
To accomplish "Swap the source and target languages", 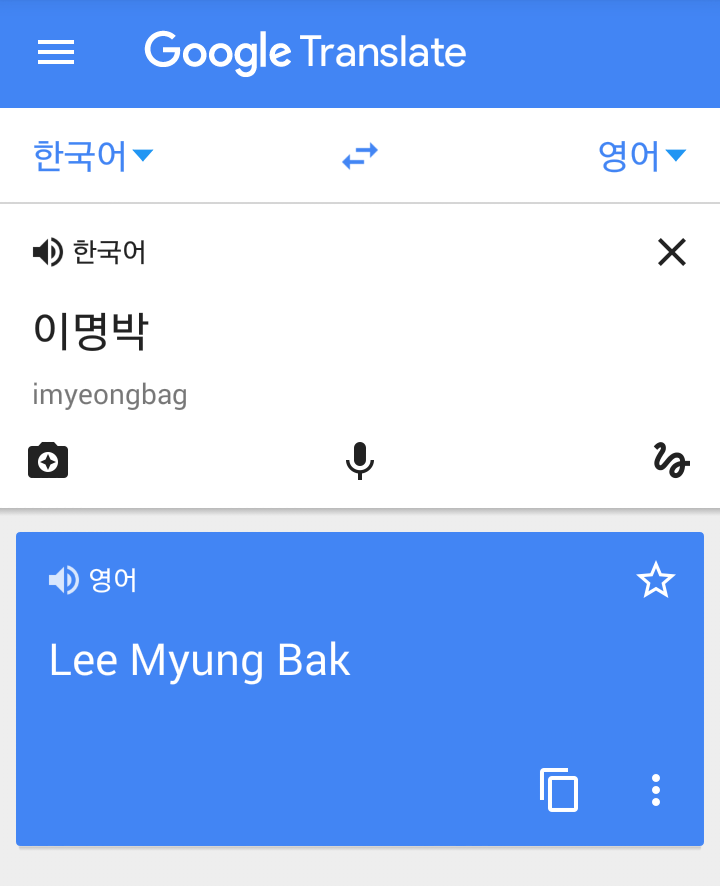I will click(x=360, y=156).
